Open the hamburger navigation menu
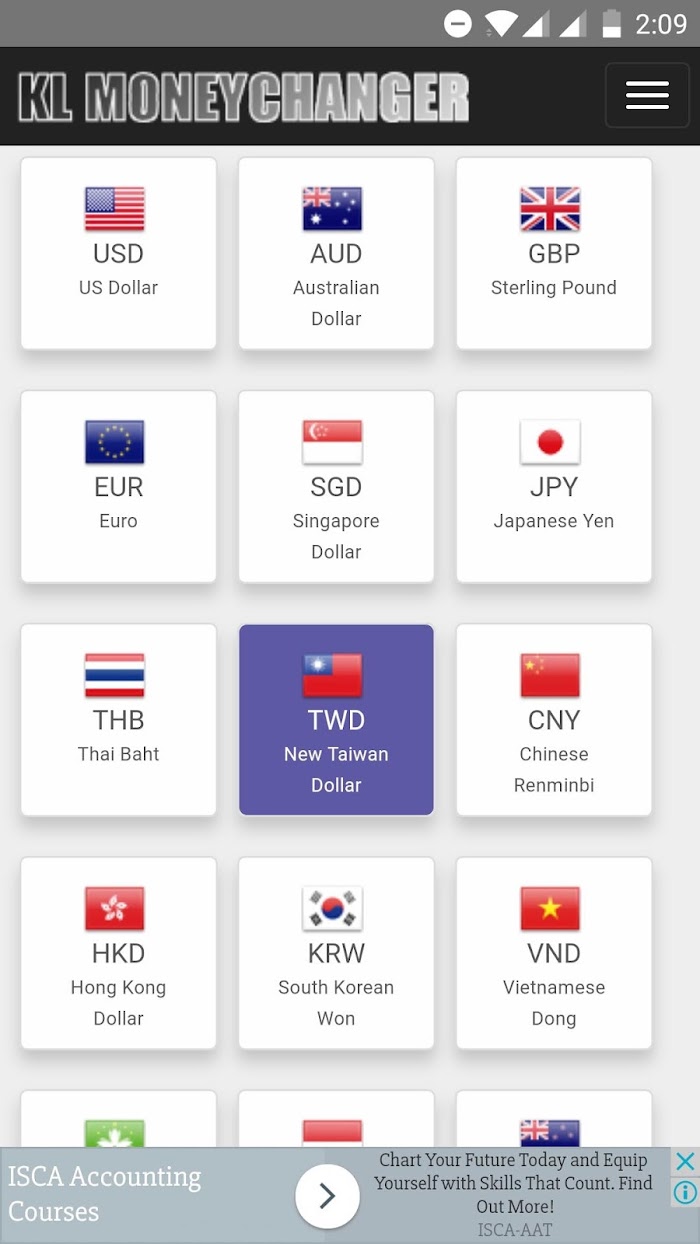Viewport: 700px width, 1244px height. click(x=647, y=95)
